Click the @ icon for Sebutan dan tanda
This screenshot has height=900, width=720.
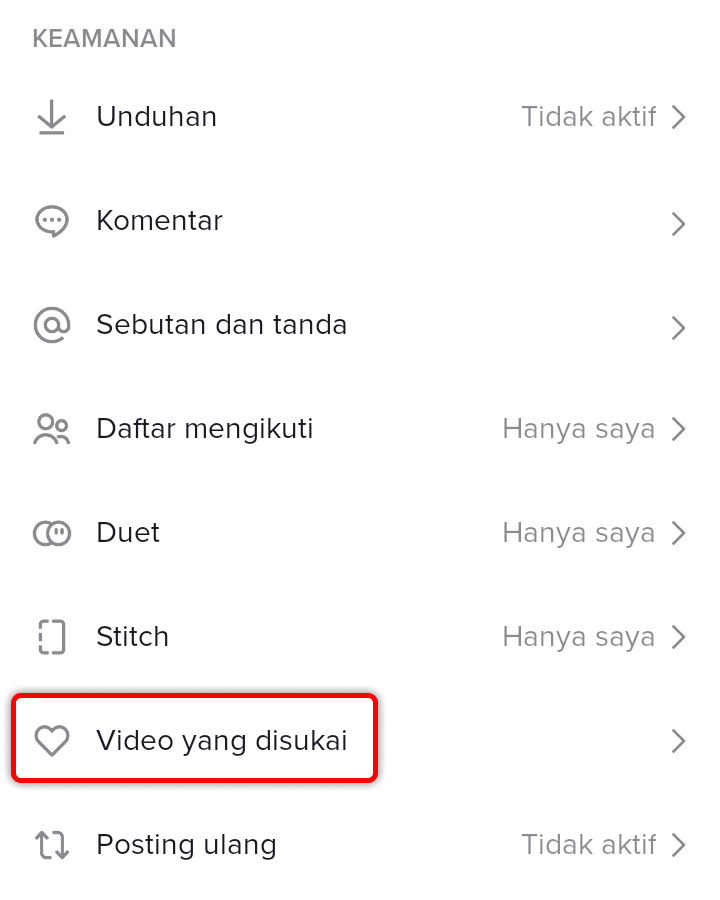(x=51, y=324)
